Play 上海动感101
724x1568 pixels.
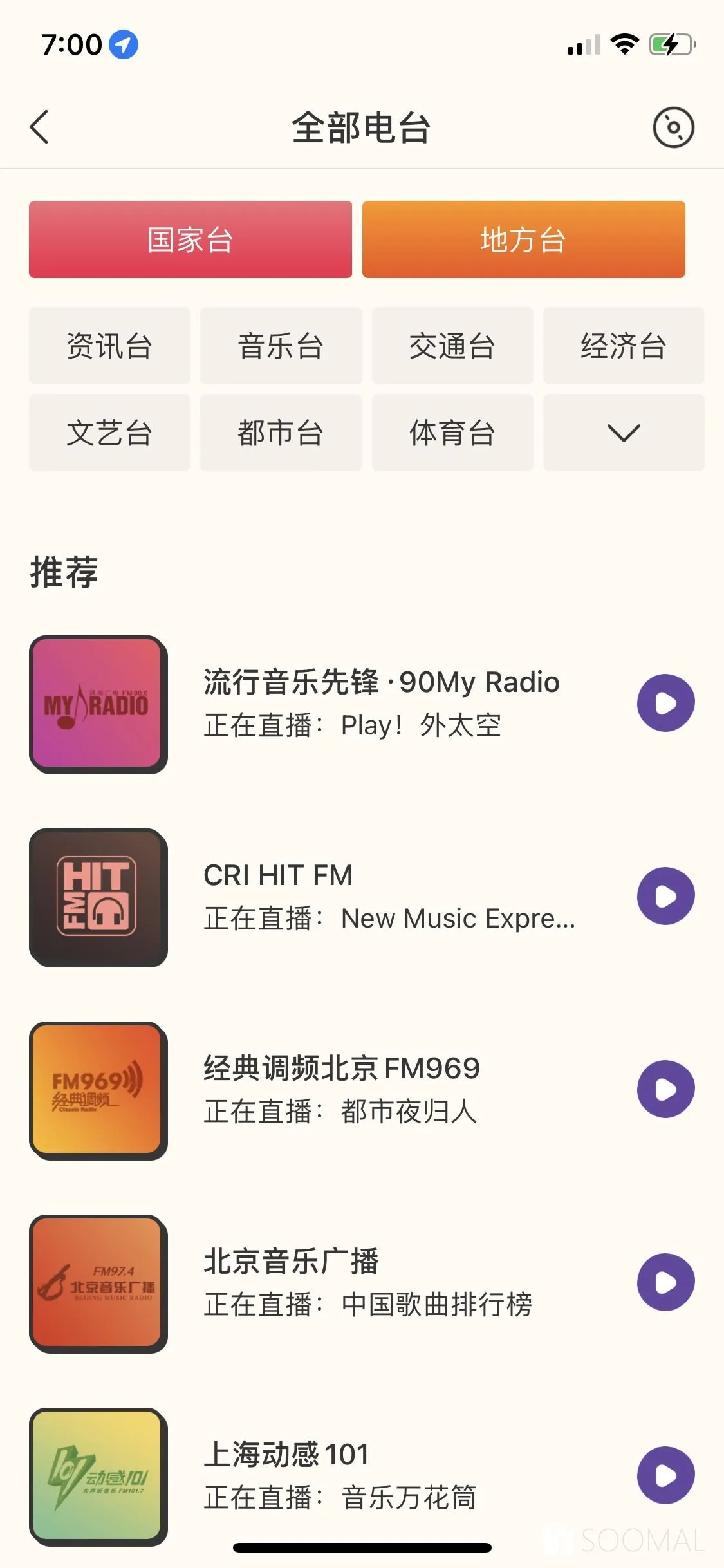666,1475
